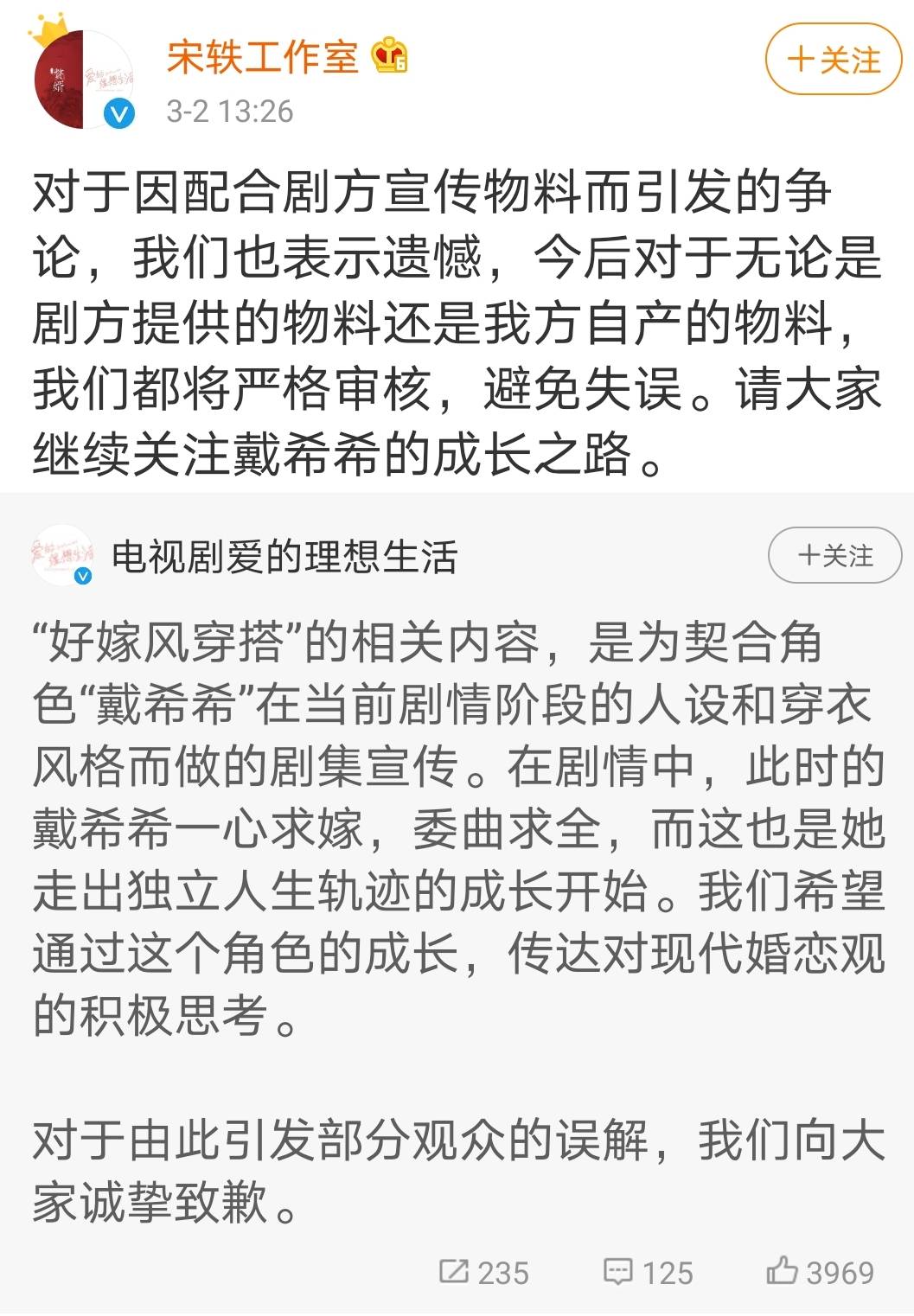Like the quoted post with 3969 likes

pyautogui.click(x=820, y=1273)
